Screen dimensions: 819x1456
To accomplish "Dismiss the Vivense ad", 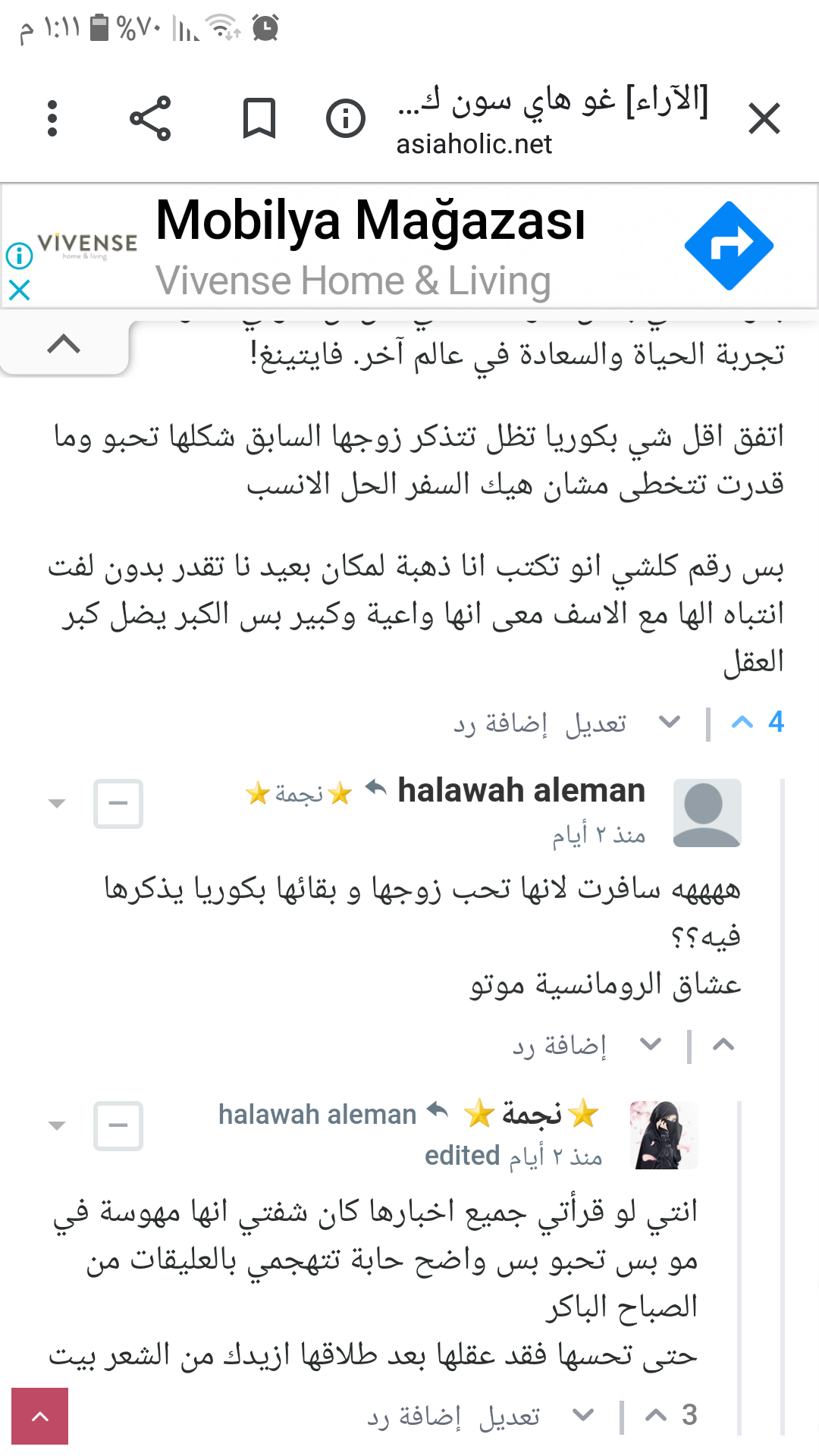I will [19, 290].
